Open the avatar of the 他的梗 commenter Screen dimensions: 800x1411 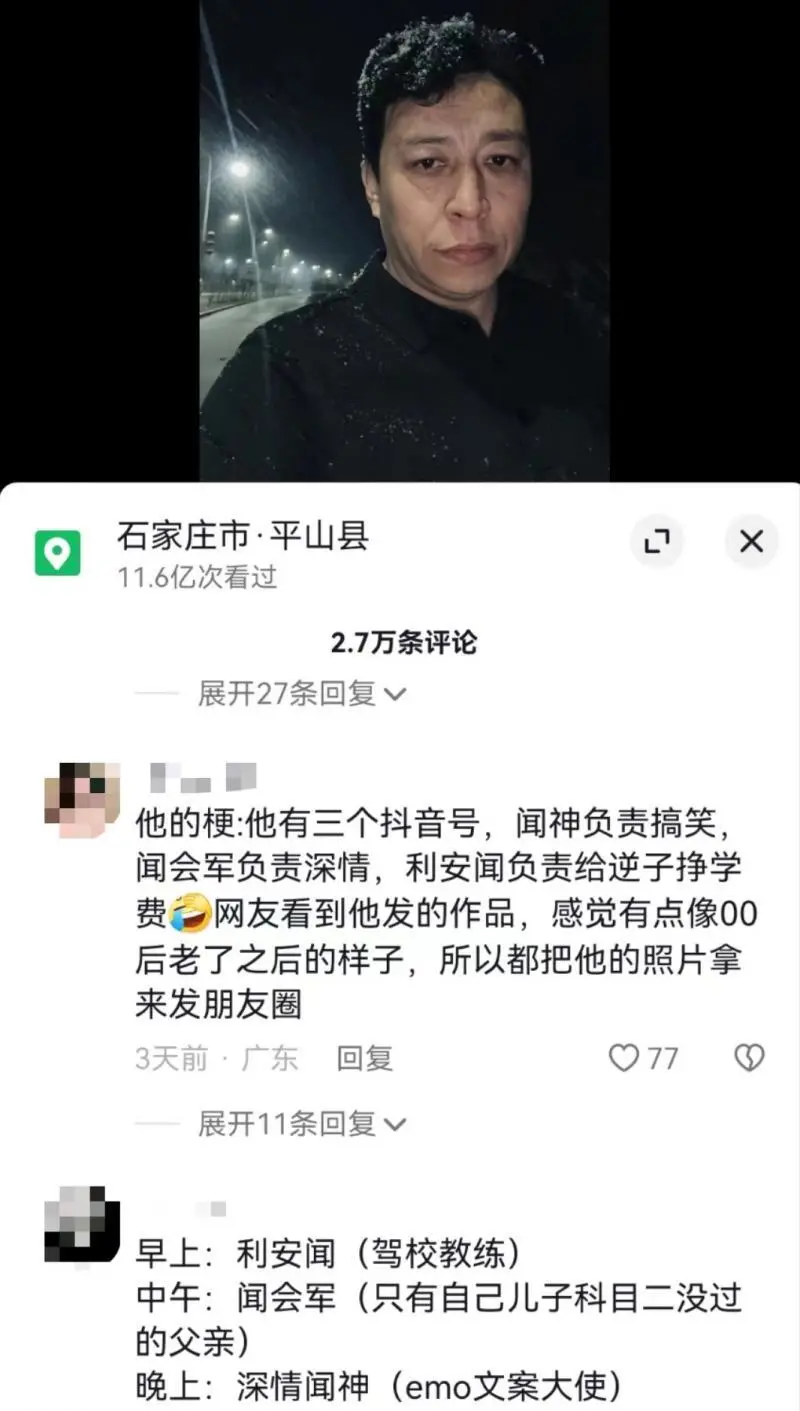click(82, 799)
